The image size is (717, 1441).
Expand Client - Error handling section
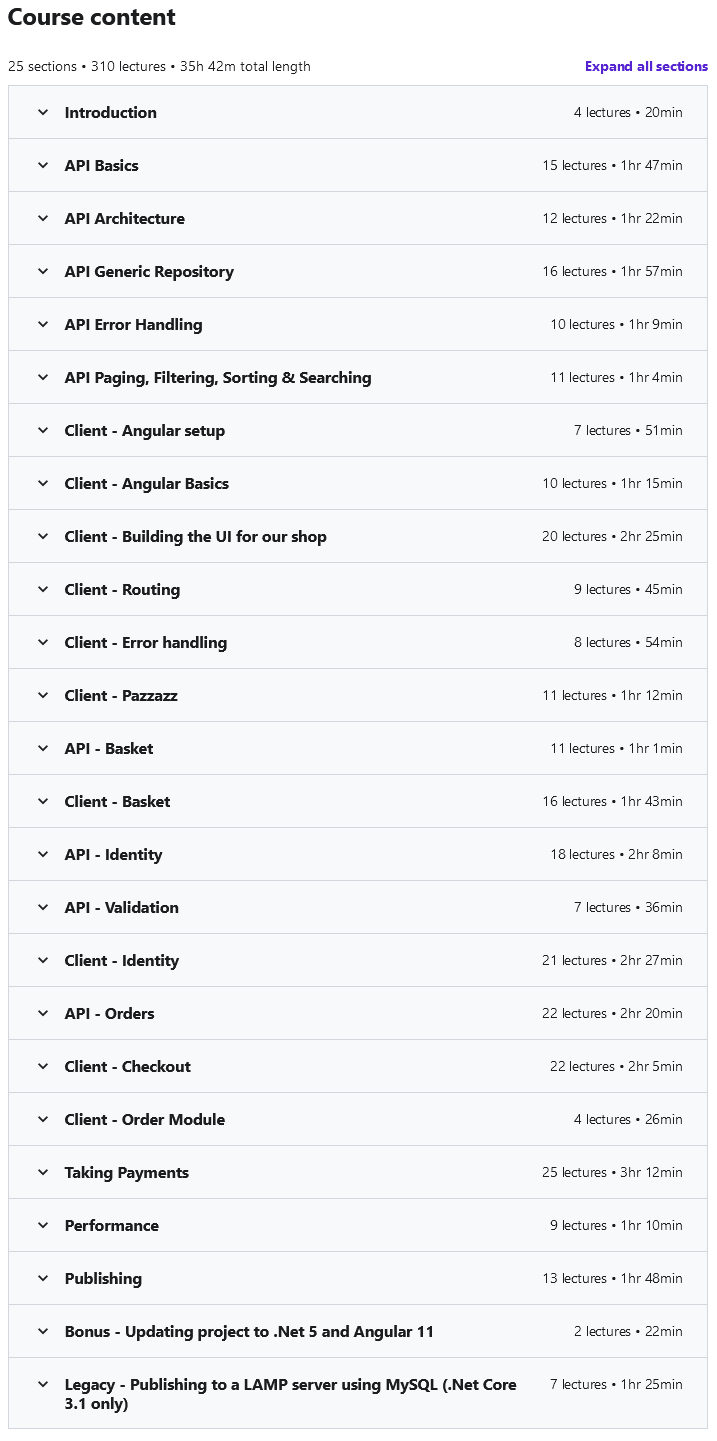tap(145, 642)
